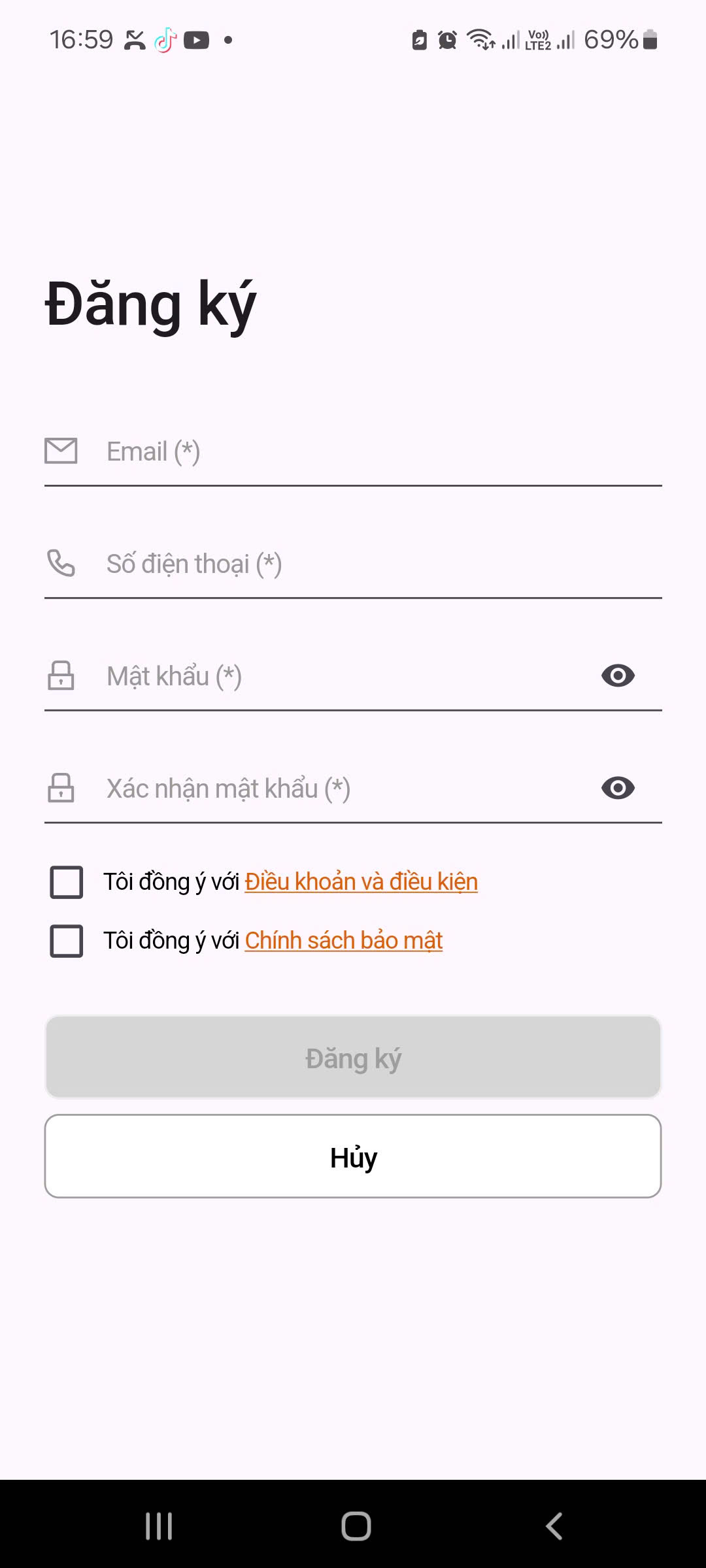The width and height of the screenshot is (706, 1568).
Task: Tap the Xác nhận mật khẩu field
Action: coord(340,789)
